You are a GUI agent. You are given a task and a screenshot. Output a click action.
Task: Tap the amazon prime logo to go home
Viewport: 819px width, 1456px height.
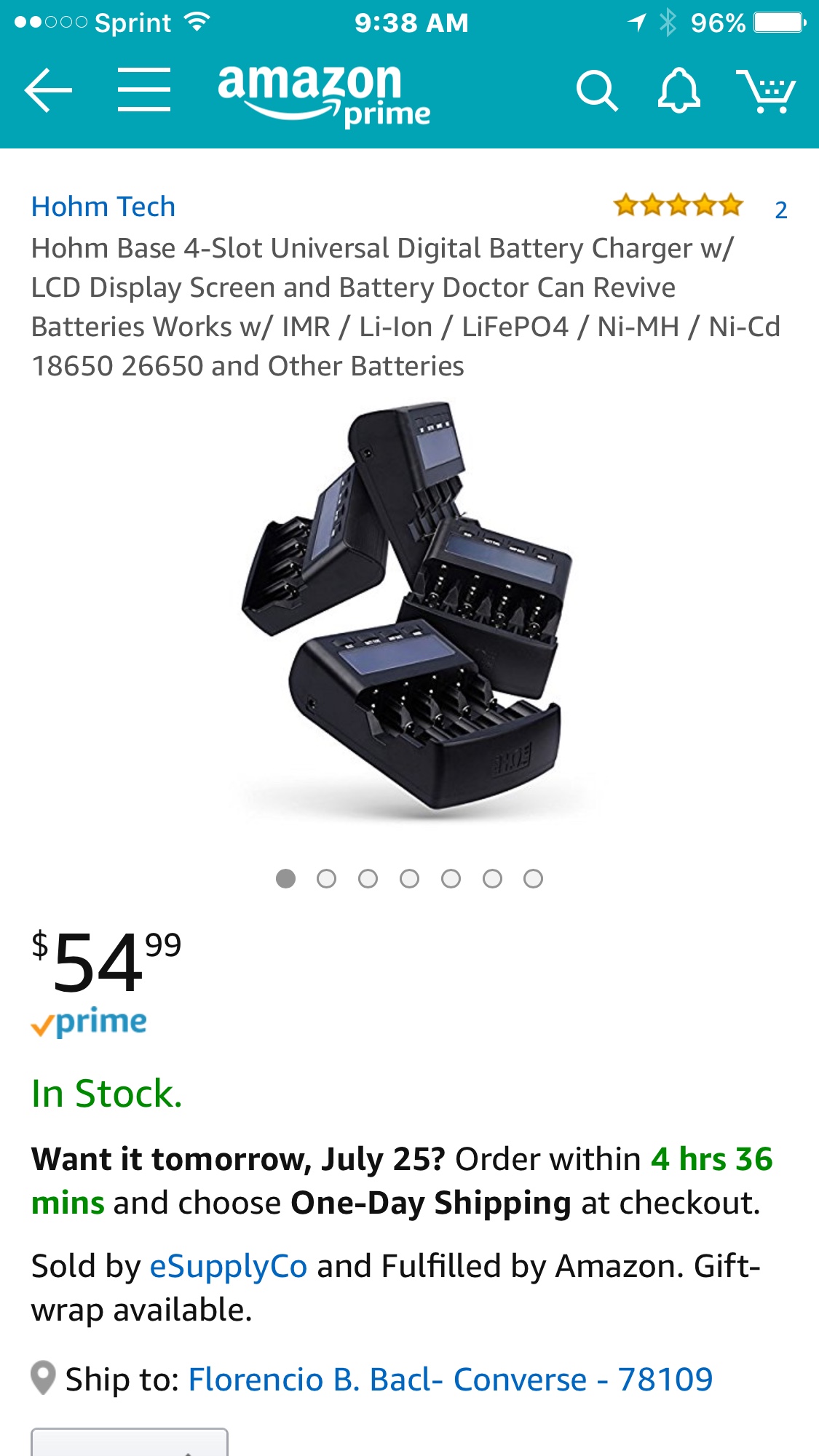(324, 95)
